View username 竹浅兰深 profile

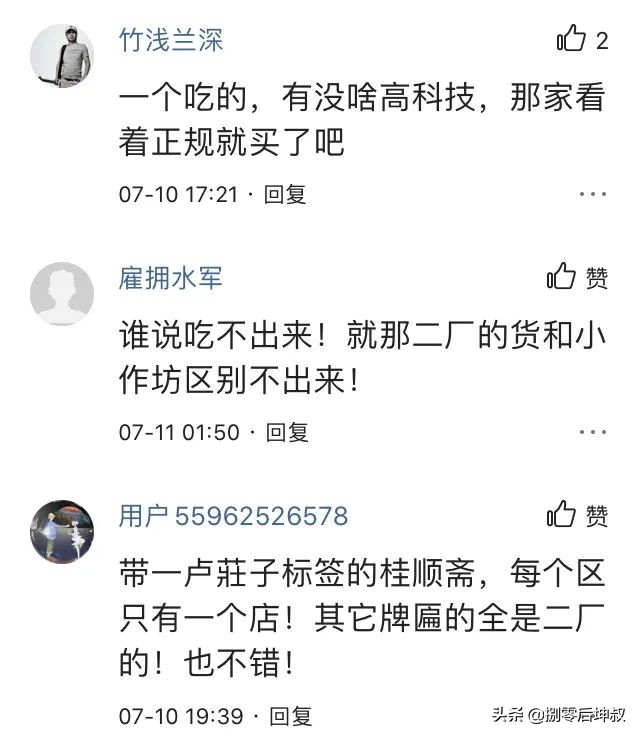[x=171, y=40]
